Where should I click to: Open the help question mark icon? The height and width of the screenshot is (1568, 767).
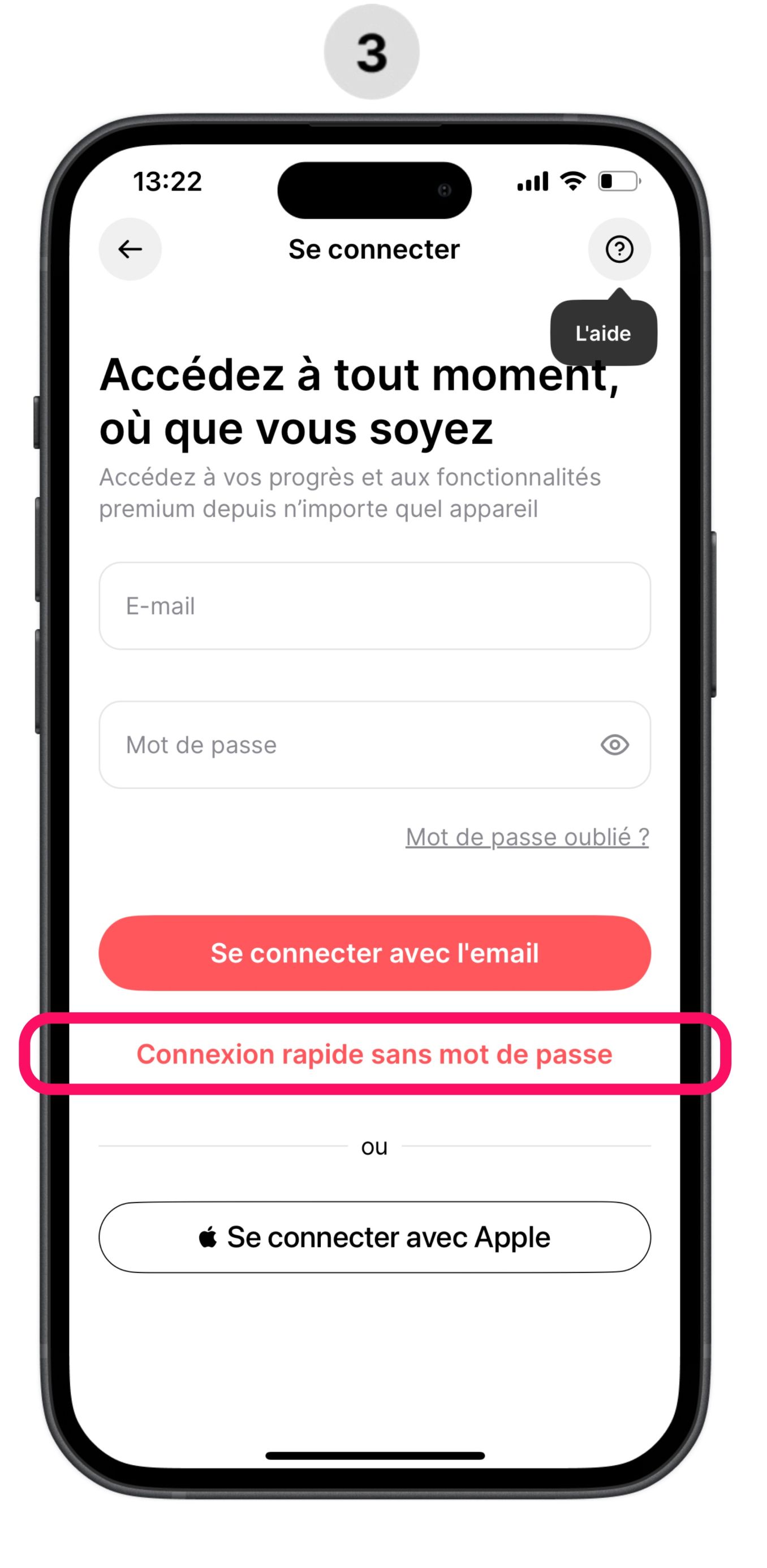619,249
